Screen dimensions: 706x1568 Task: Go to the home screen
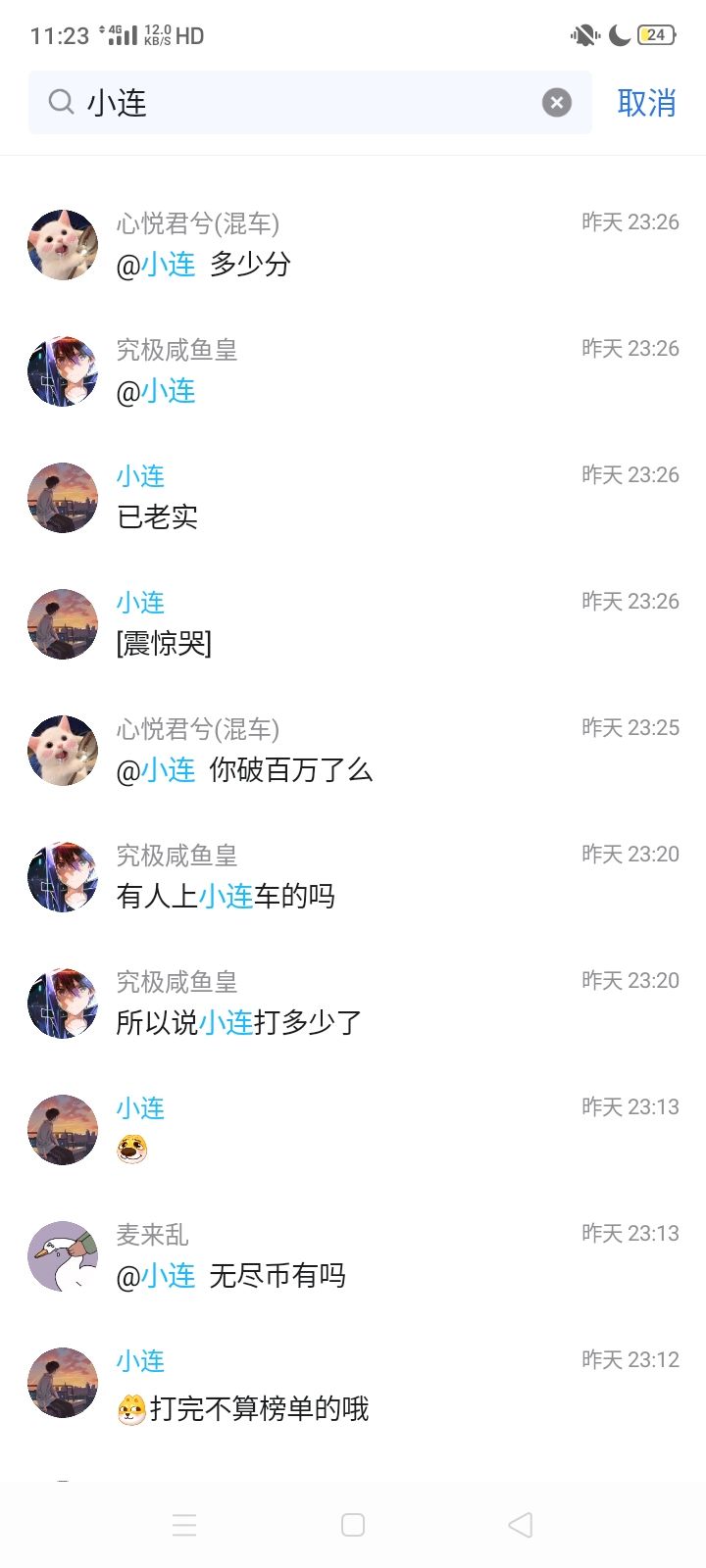(x=353, y=1525)
